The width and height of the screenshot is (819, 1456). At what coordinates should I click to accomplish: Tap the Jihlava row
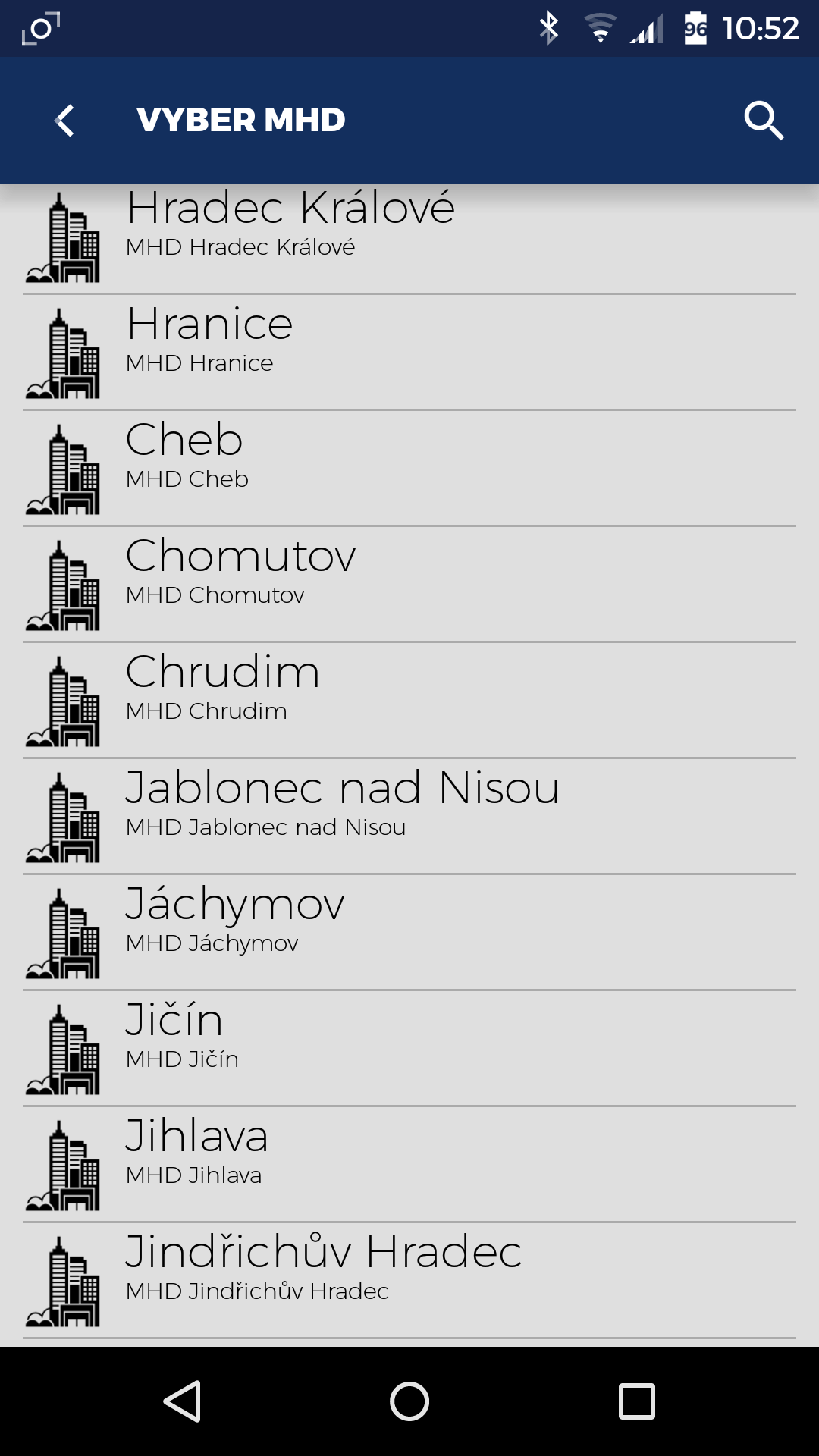[409, 1165]
